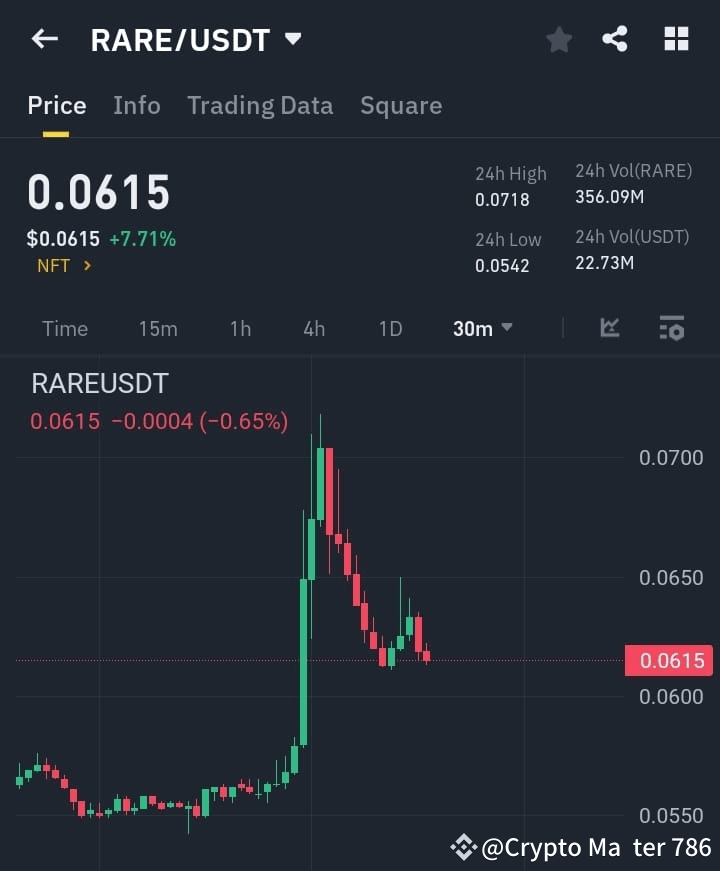Open the Time interval options
This screenshot has width=720, height=871.
point(64,328)
